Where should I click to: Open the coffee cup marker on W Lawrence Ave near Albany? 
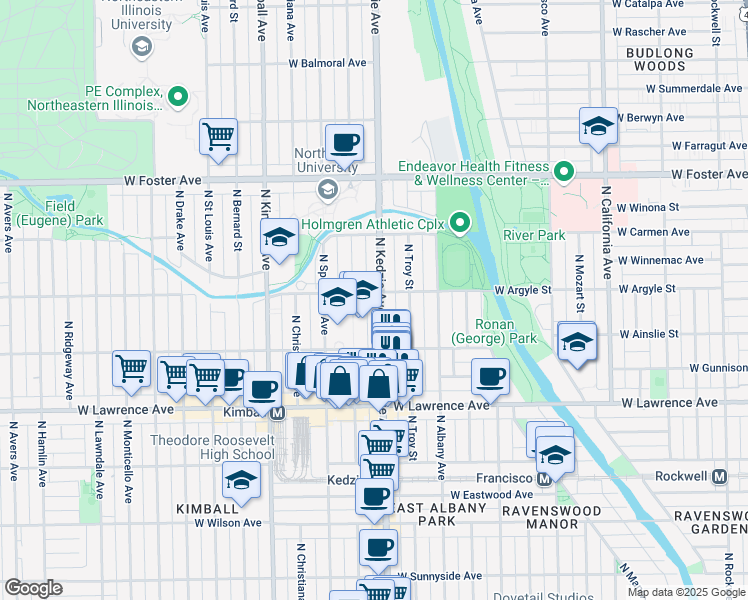click(x=490, y=377)
